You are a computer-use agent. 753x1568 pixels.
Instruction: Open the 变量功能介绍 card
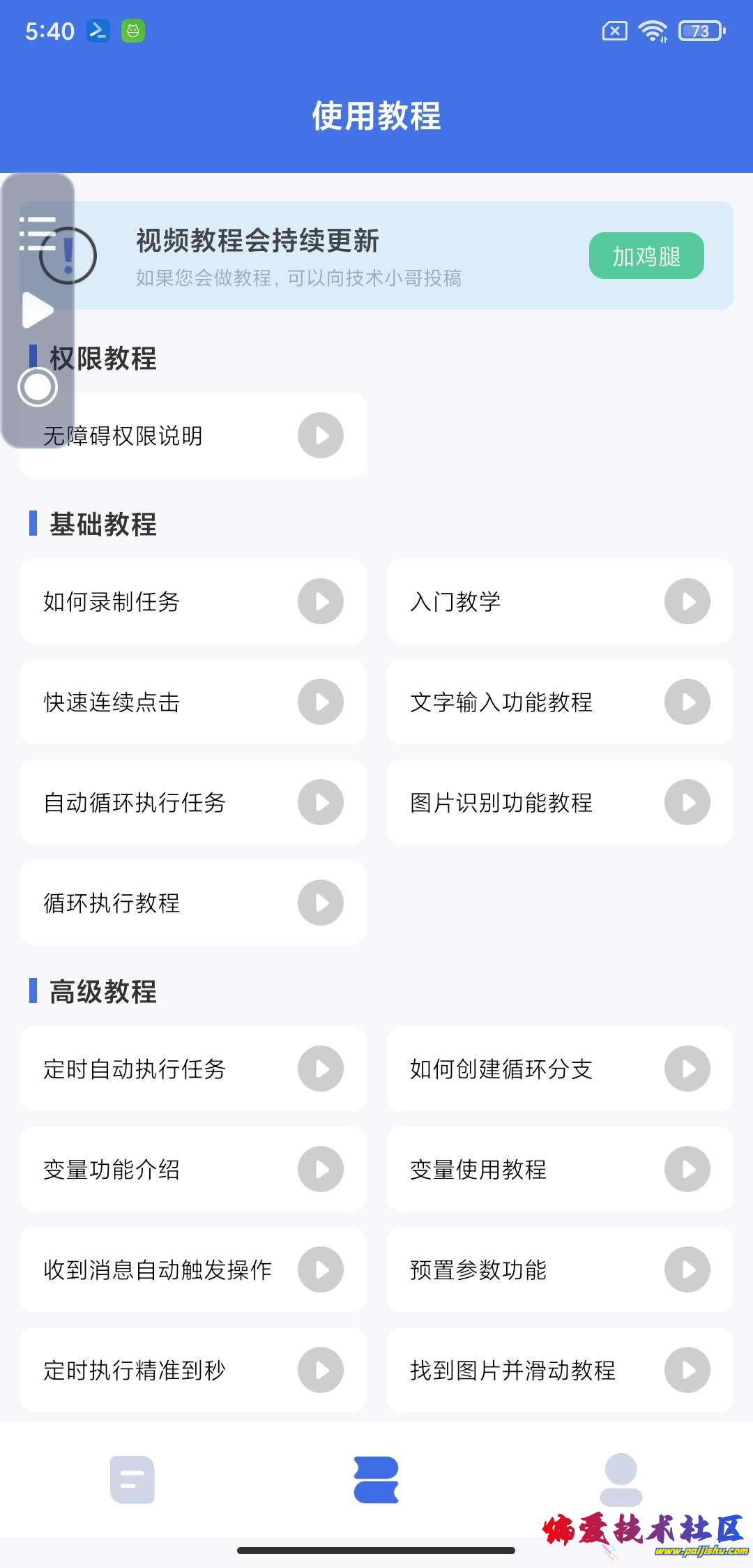193,1169
